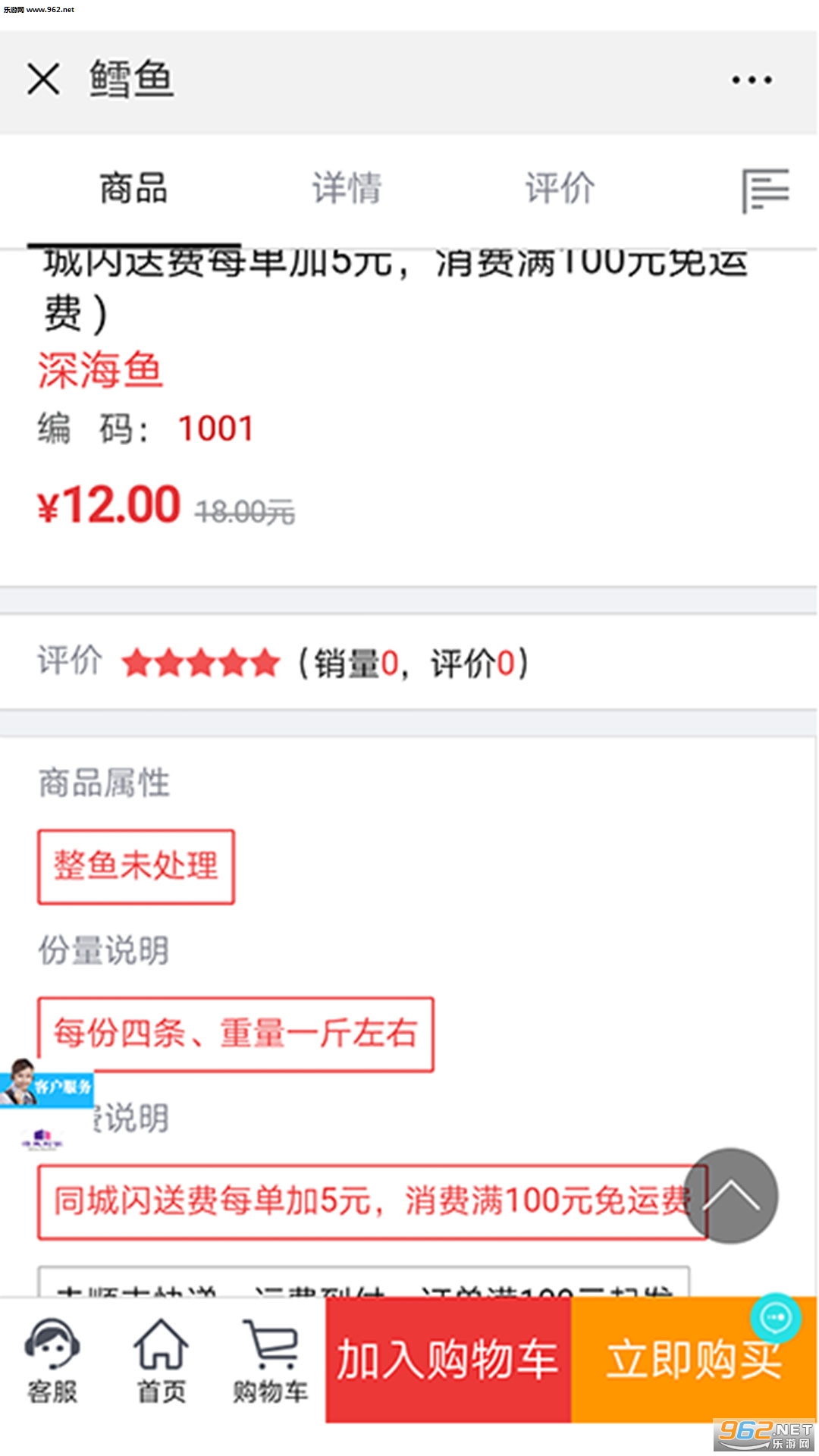The image size is (819, 1456).
Task: Open the list menu icon beside 评价
Action: click(x=764, y=190)
